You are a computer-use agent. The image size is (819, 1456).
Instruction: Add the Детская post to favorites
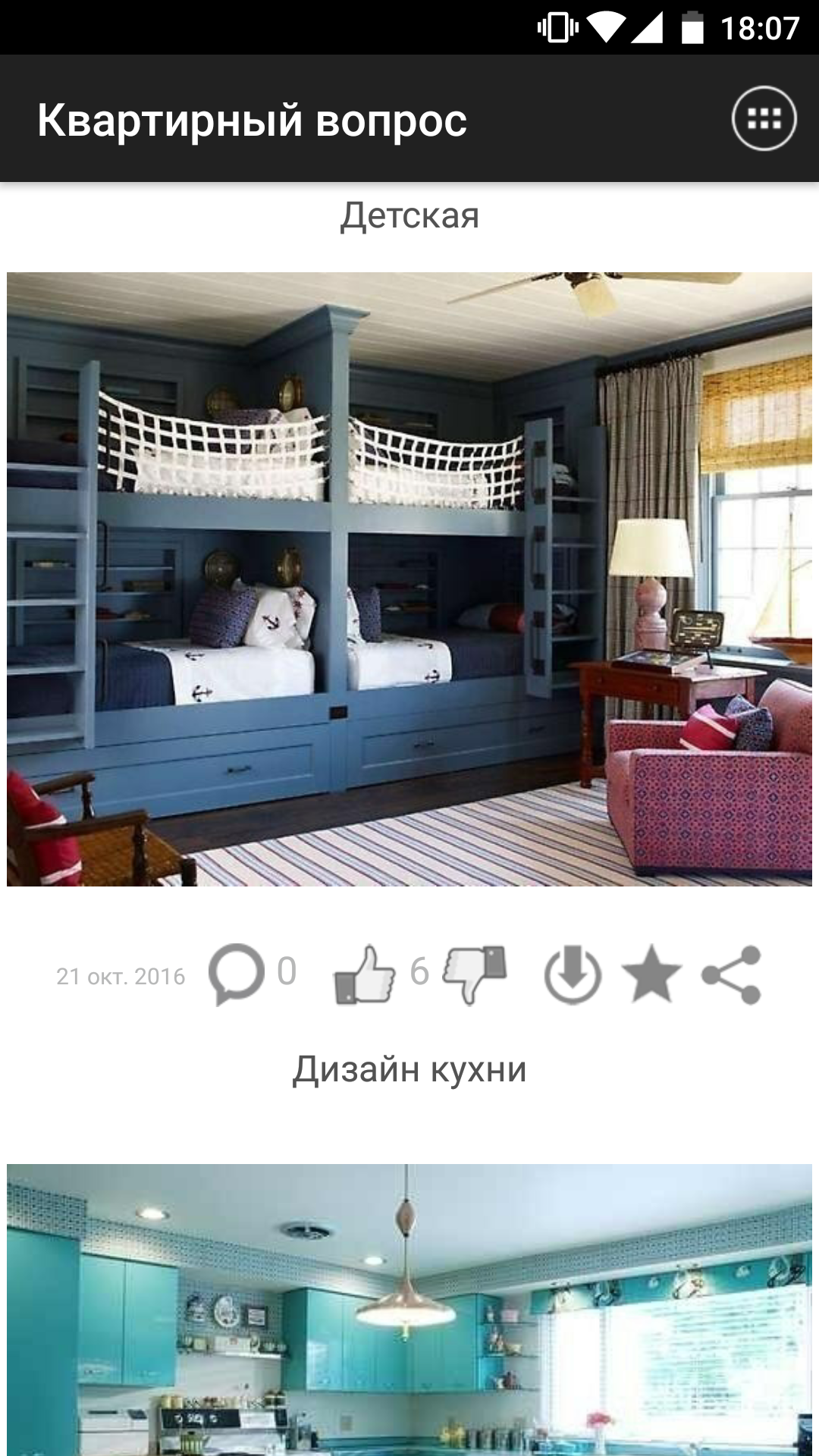click(x=651, y=974)
